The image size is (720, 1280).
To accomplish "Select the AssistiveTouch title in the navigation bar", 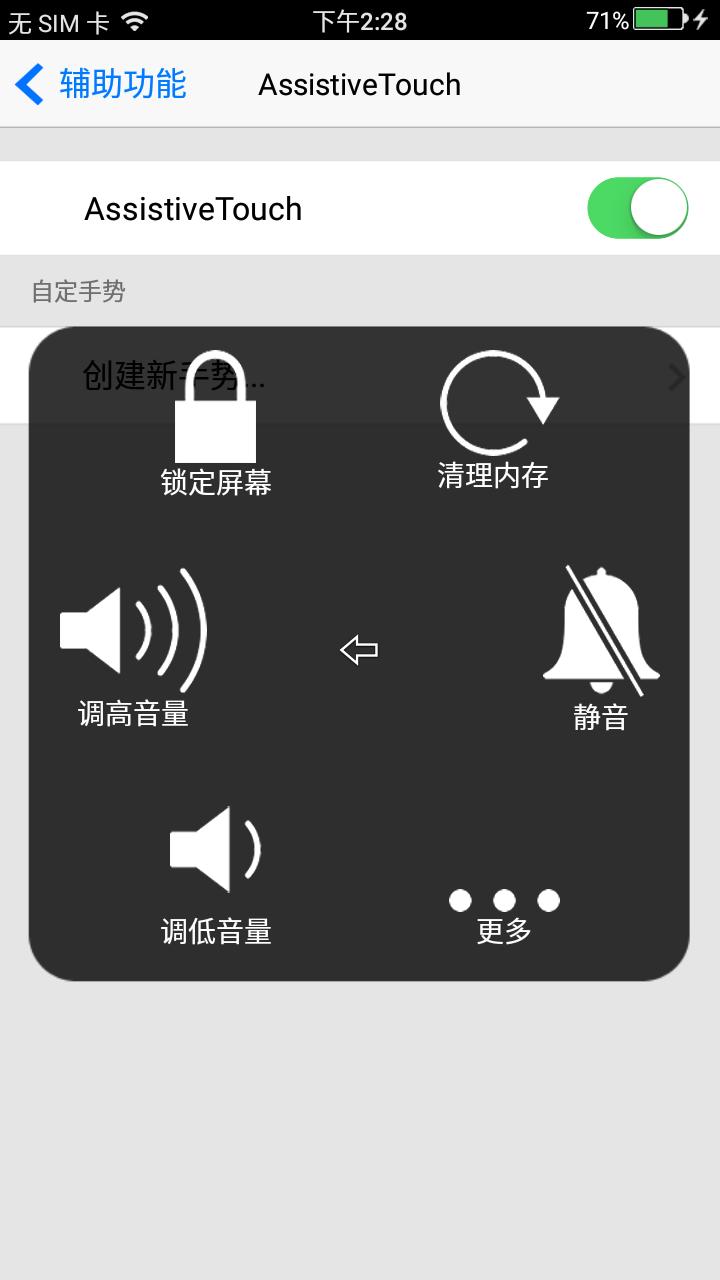I will [x=360, y=84].
